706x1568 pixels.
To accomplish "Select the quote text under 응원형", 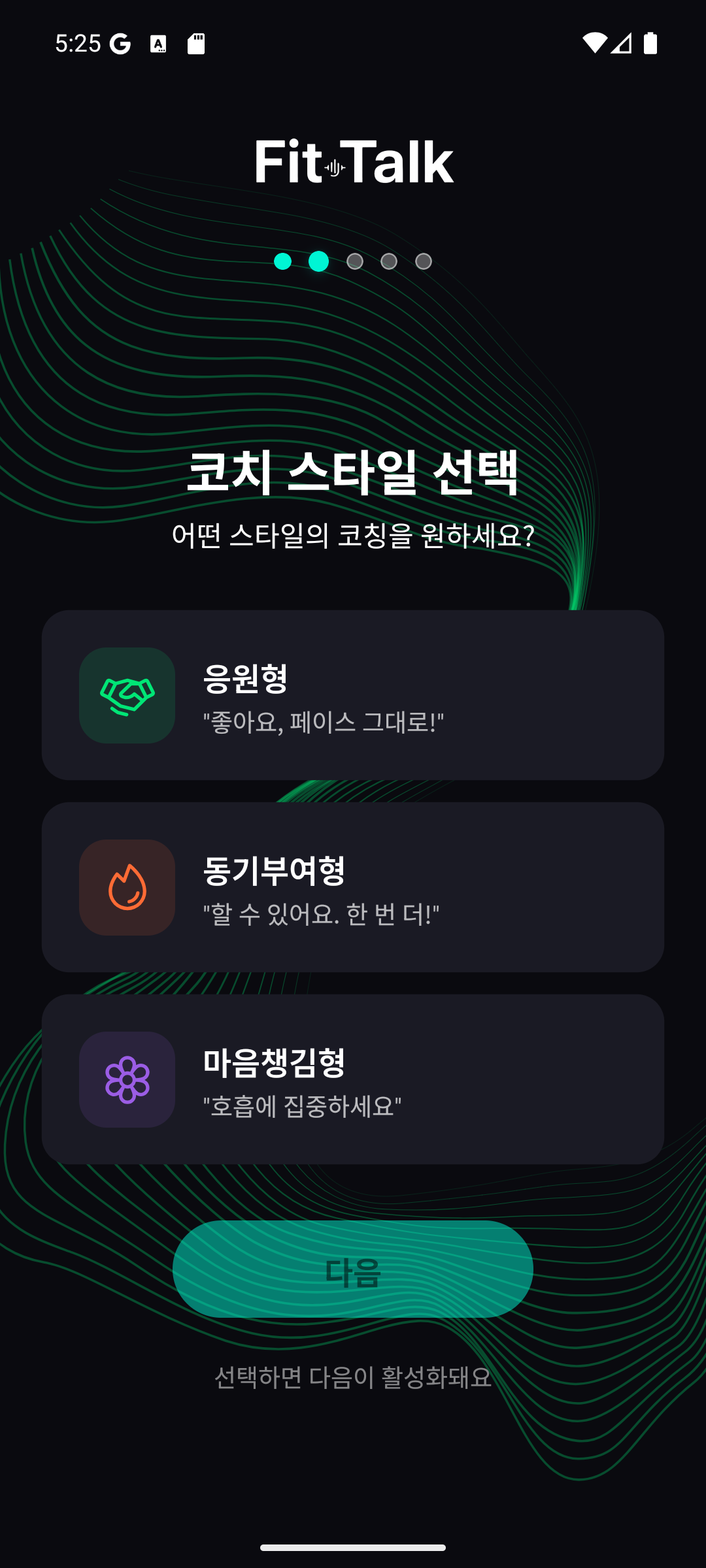I will pyautogui.click(x=324, y=722).
